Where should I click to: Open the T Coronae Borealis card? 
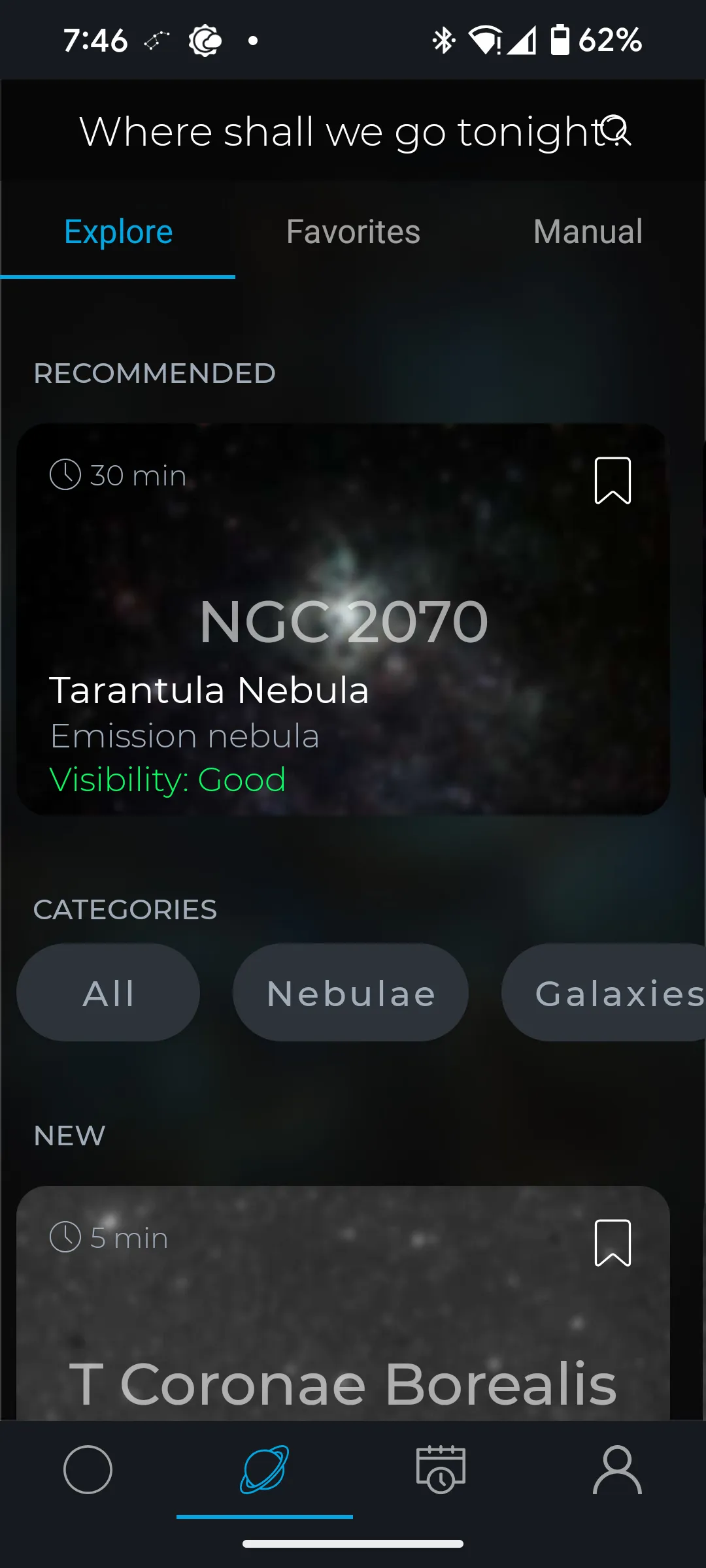[x=343, y=1303]
